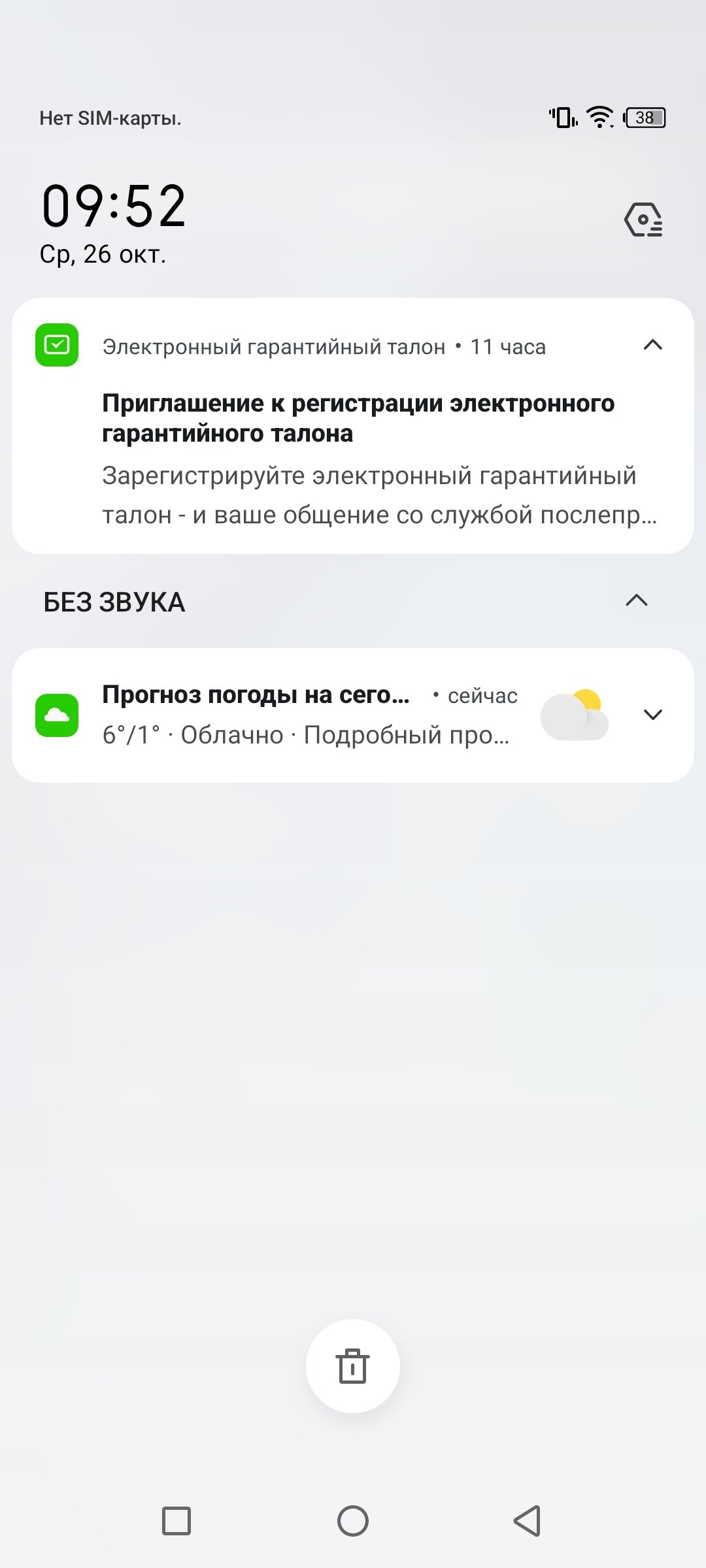Clear all notifications with trash button
Viewport: 706px width, 1568px height.
(x=353, y=1366)
